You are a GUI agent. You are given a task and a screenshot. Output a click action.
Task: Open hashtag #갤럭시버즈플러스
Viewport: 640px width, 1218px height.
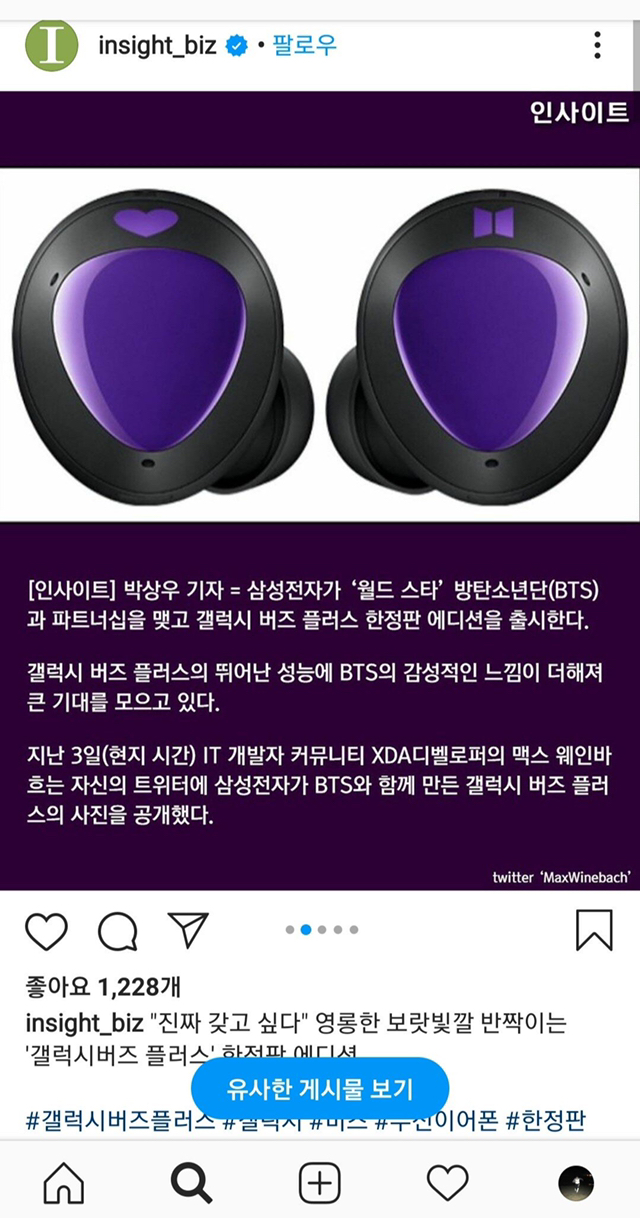tap(120, 1120)
